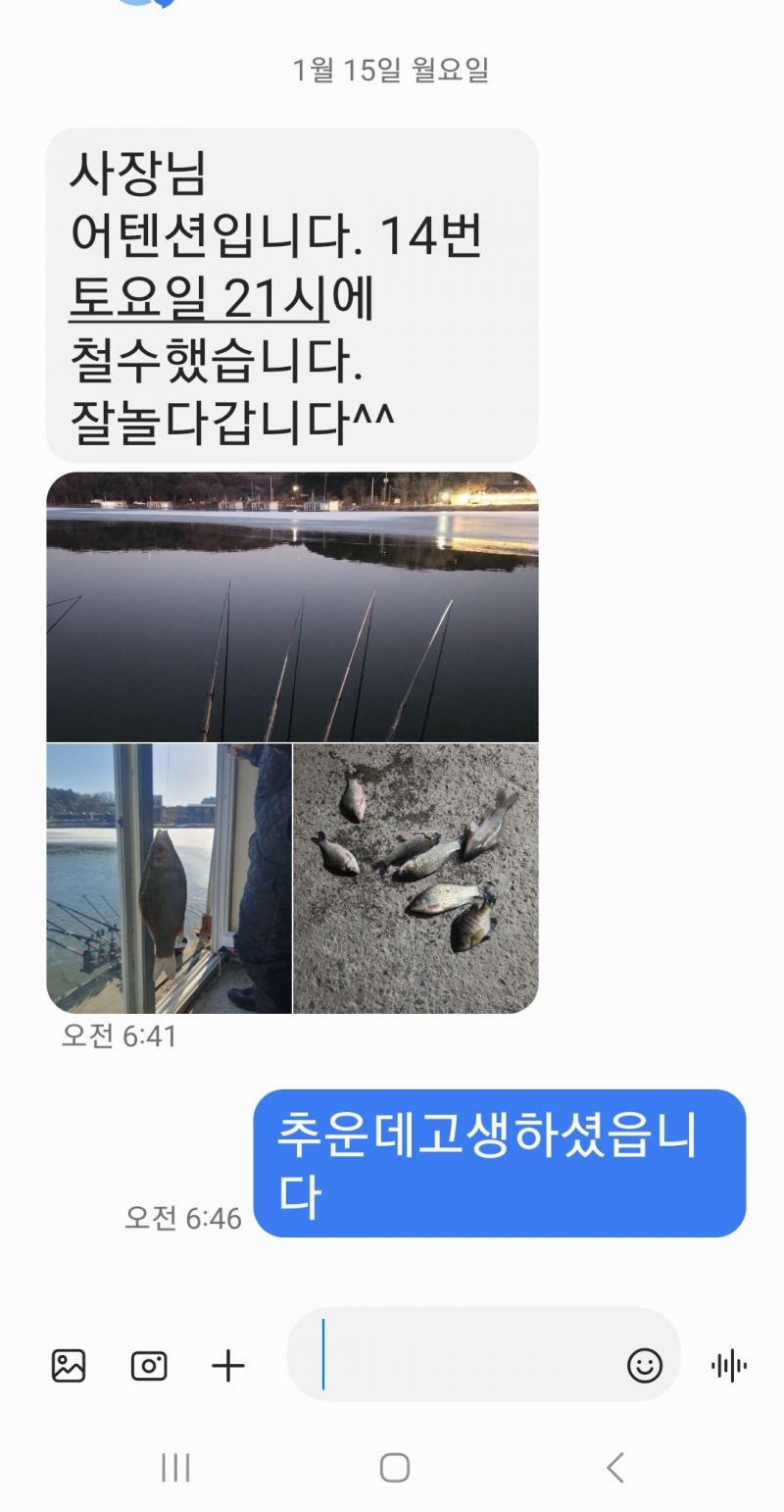This screenshot has height=1512, width=784.
Task: Show recent apps
Action: 174,1467
